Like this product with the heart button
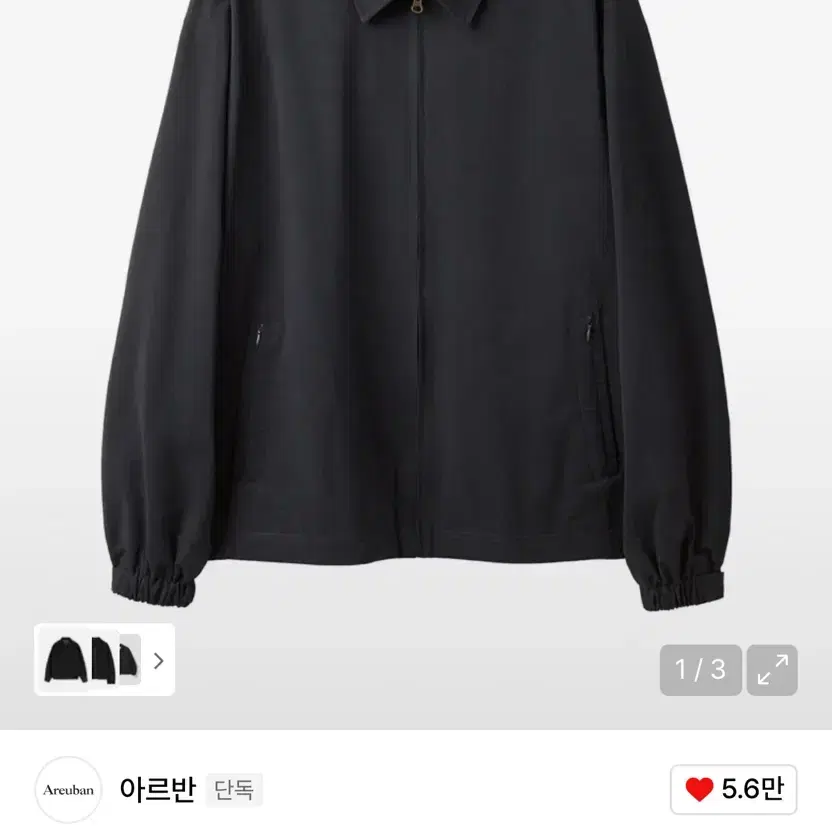This screenshot has height=832, width=832. (735, 790)
